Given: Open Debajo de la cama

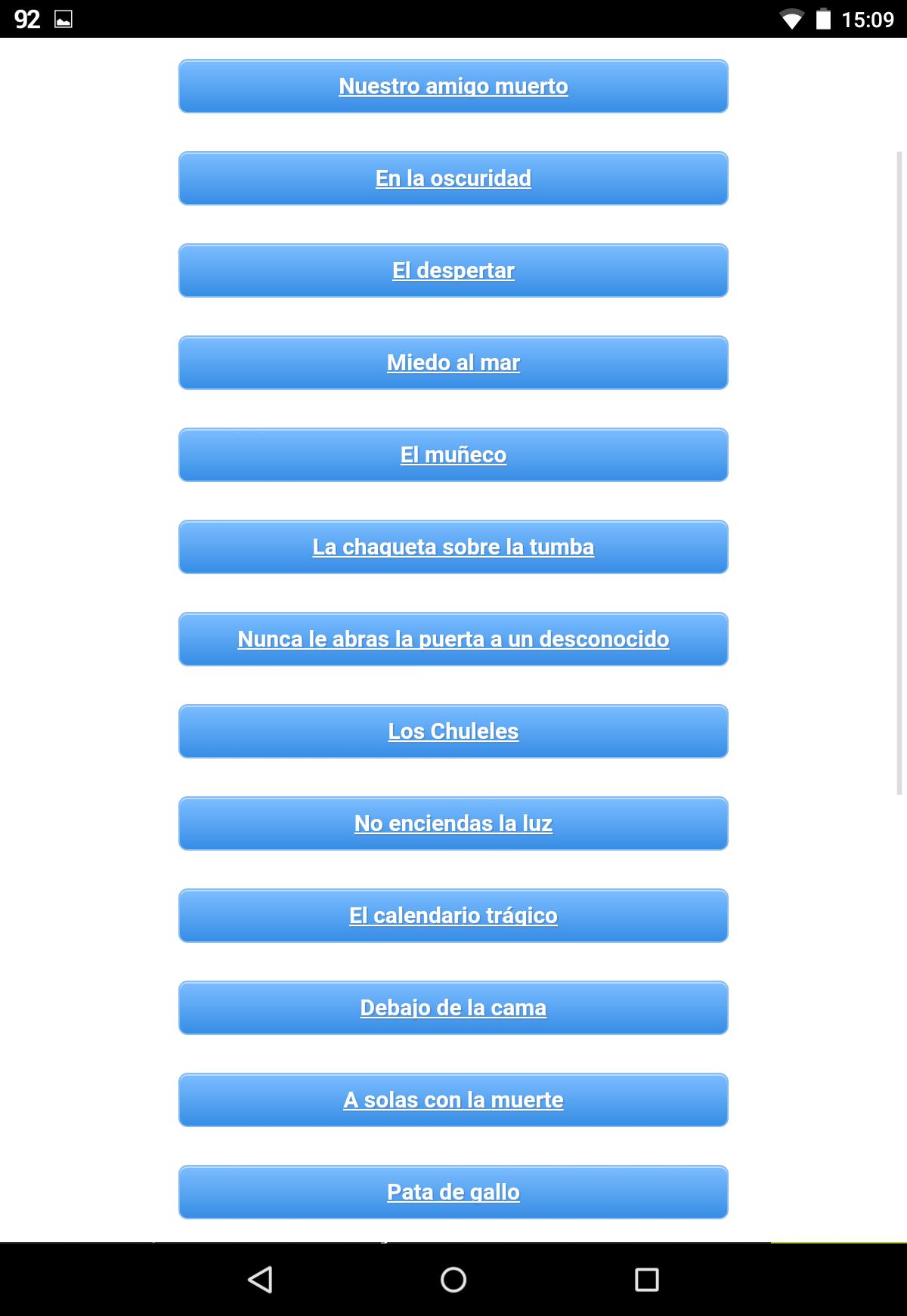Looking at the screenshot, I should [x=453, y=1008].
